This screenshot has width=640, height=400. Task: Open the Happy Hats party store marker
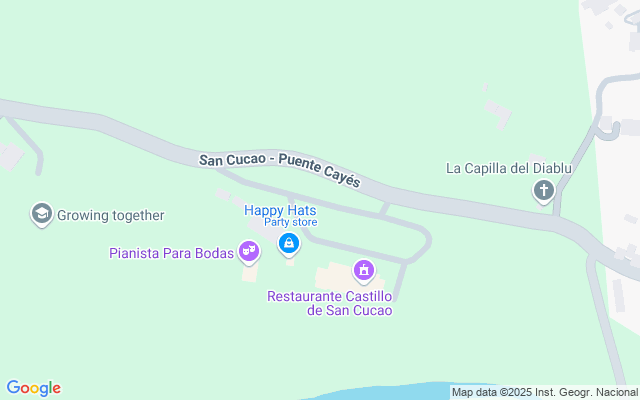coord(288,242)
